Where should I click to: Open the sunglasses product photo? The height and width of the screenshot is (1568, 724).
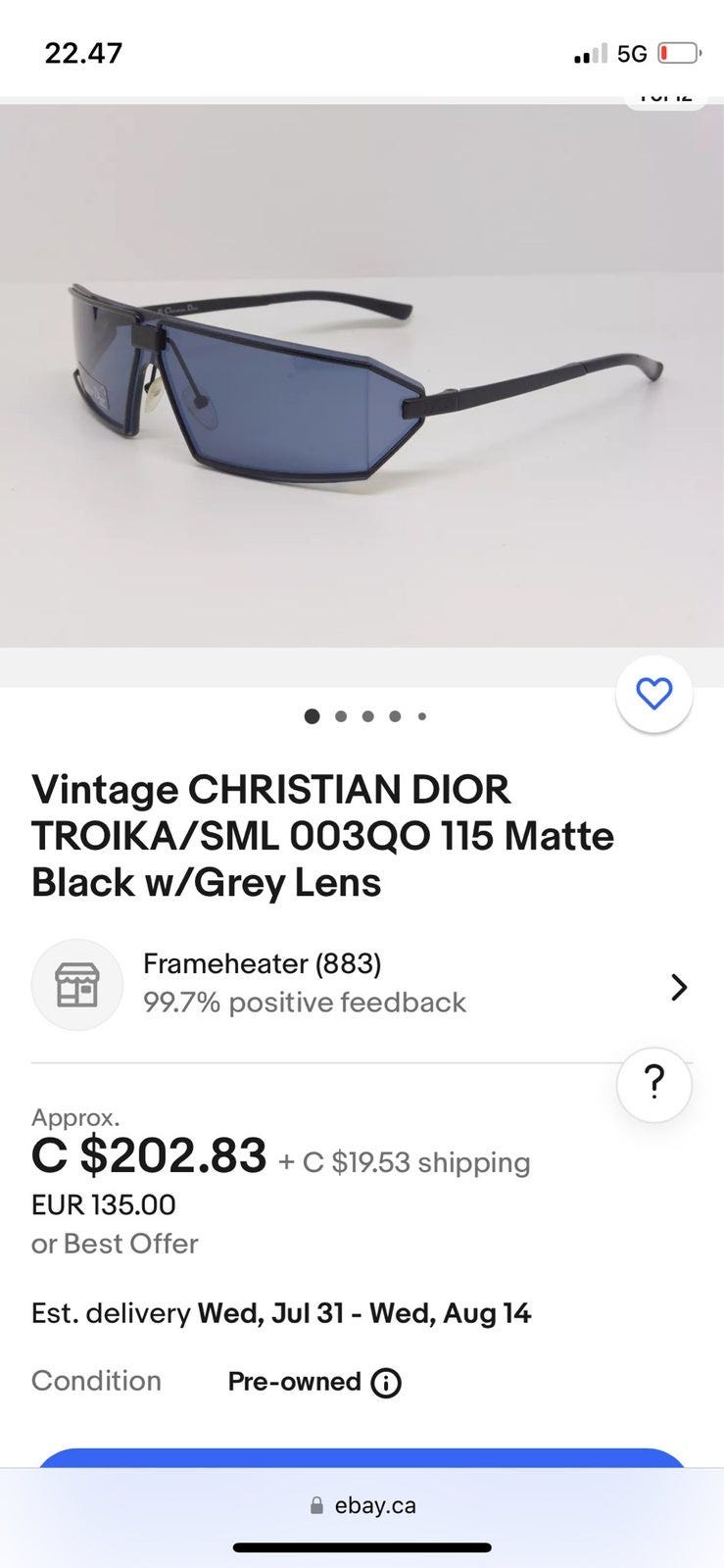362,377
